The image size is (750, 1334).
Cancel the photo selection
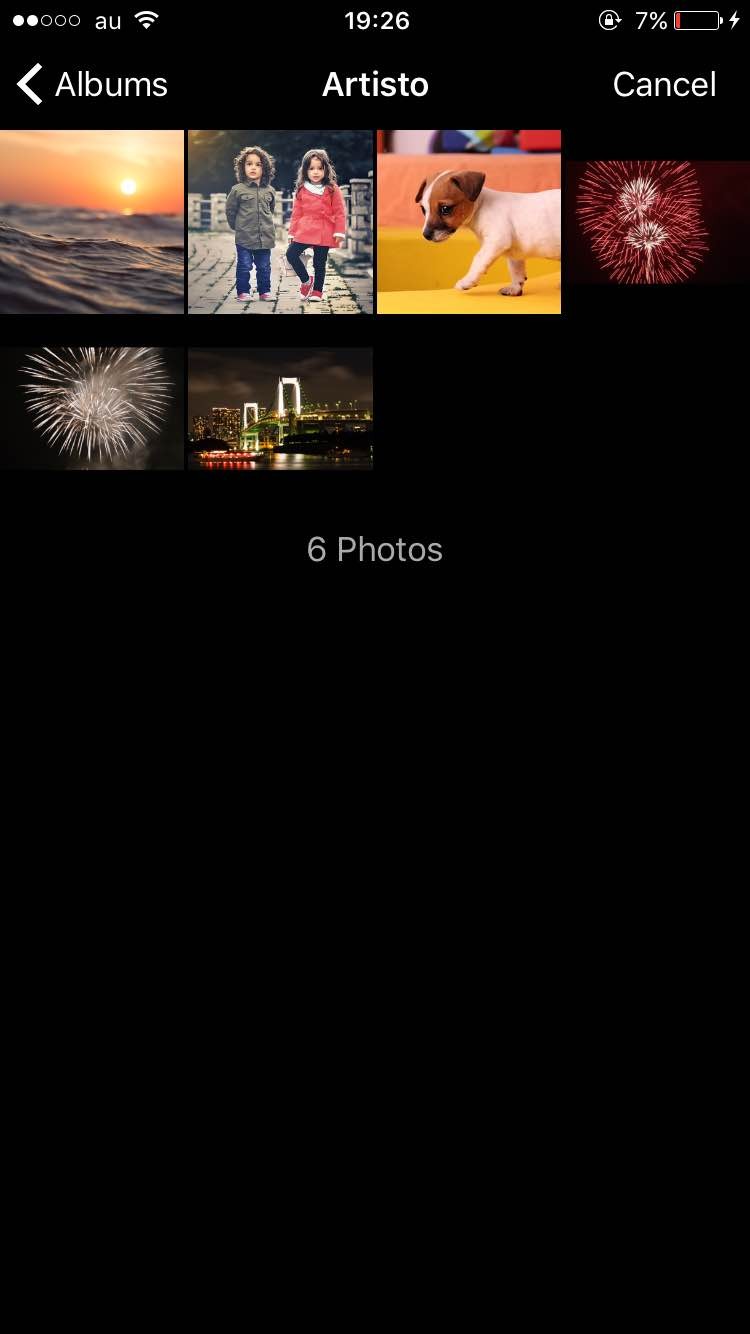[664, 85]
